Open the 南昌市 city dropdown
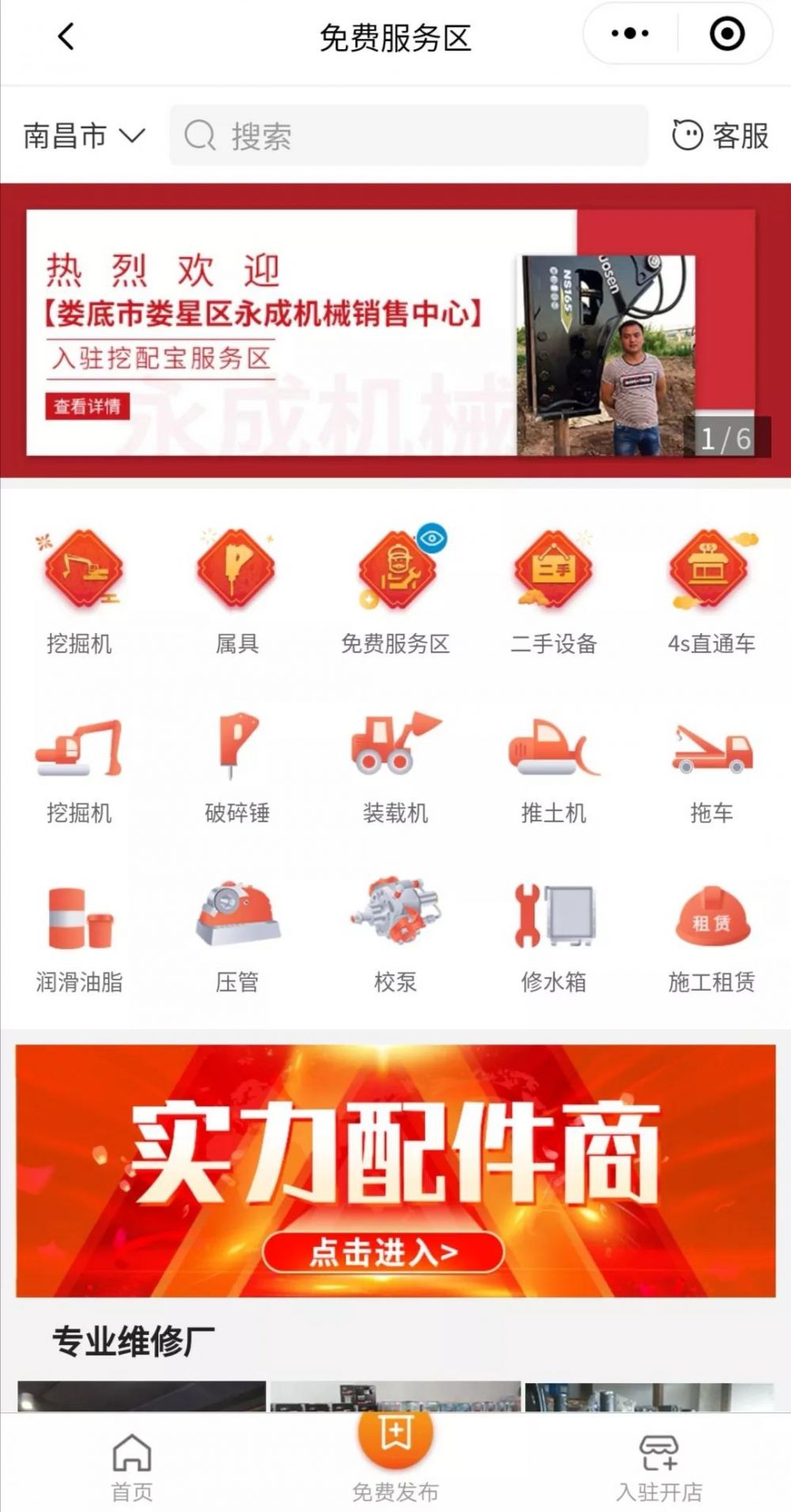Viewport: 791px width, 1512px height. [84, 135]
